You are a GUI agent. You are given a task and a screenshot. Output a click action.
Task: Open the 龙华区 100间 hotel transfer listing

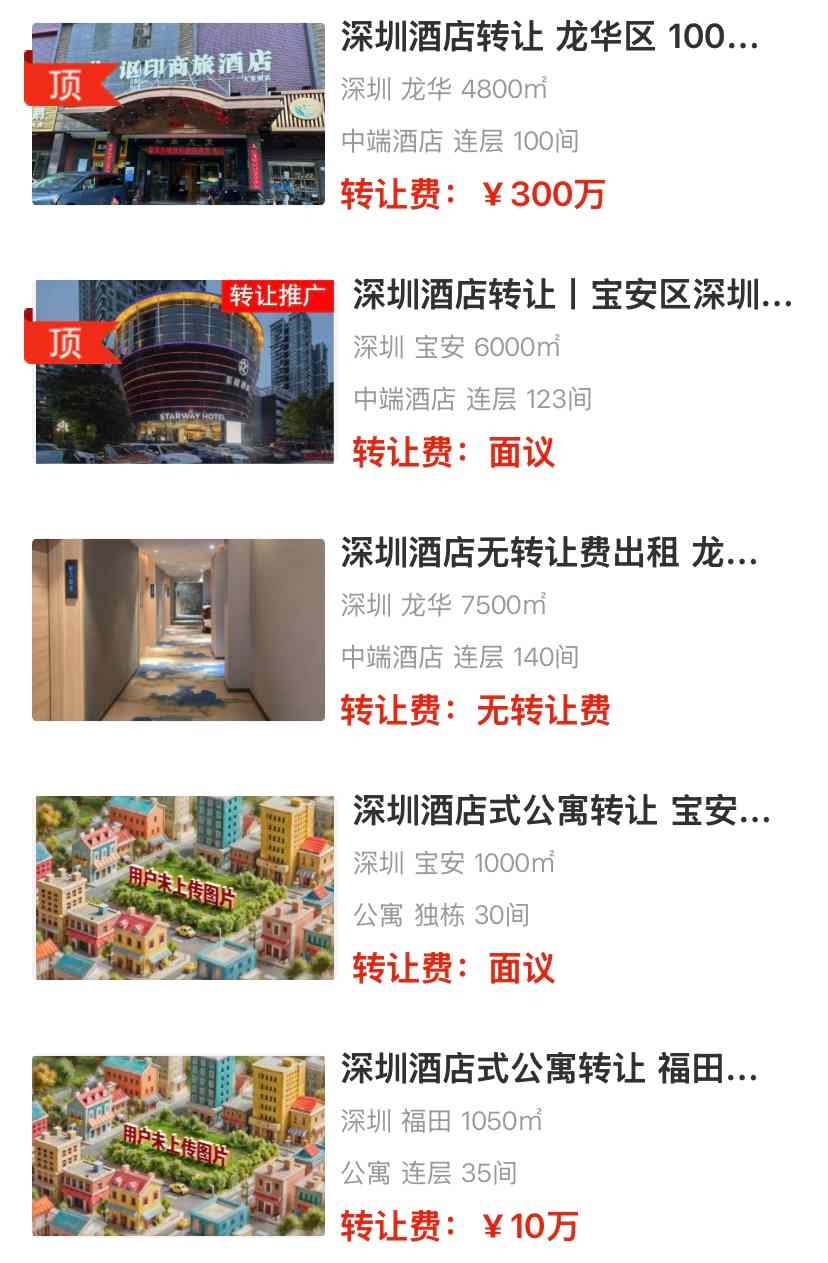pyautogui.click(x=549, y=39)
